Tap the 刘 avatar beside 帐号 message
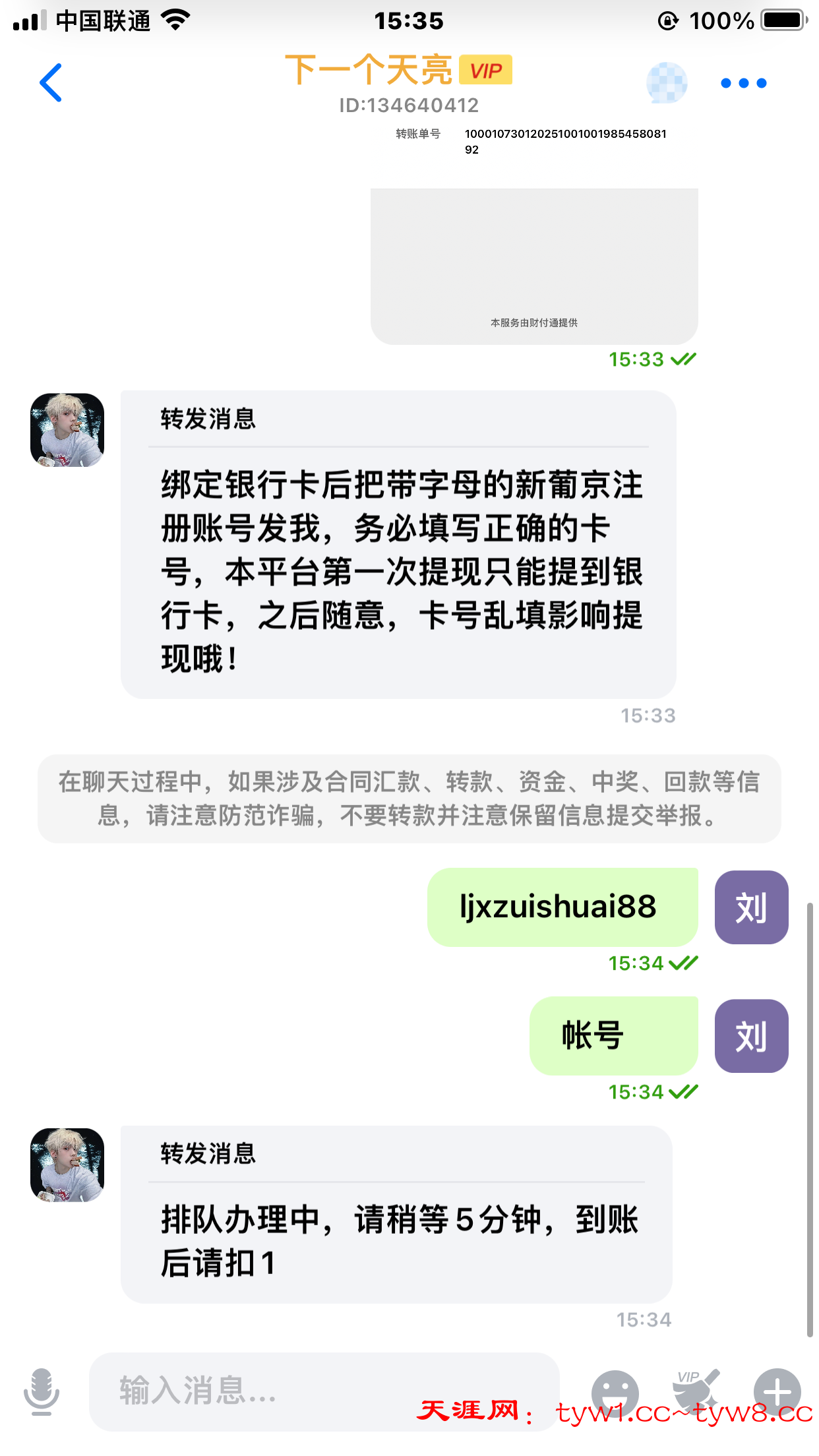Viewport: 819px width, 1456px height. tap(751, 1036)
